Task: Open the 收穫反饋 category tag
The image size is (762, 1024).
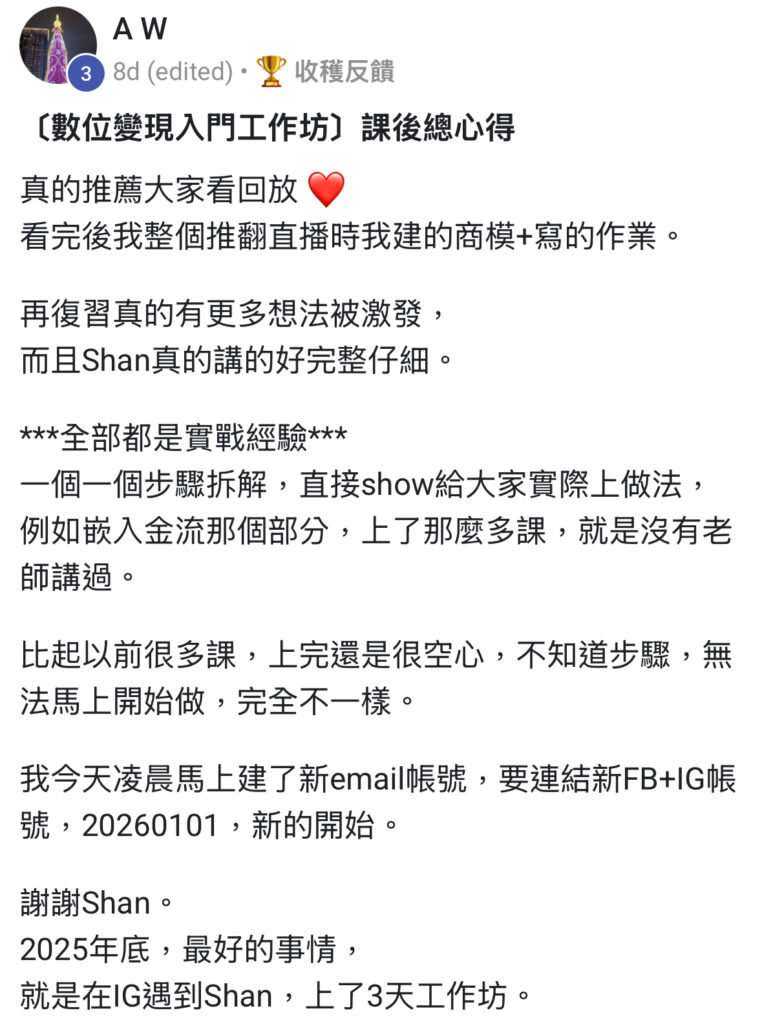Action: [325, 71]
